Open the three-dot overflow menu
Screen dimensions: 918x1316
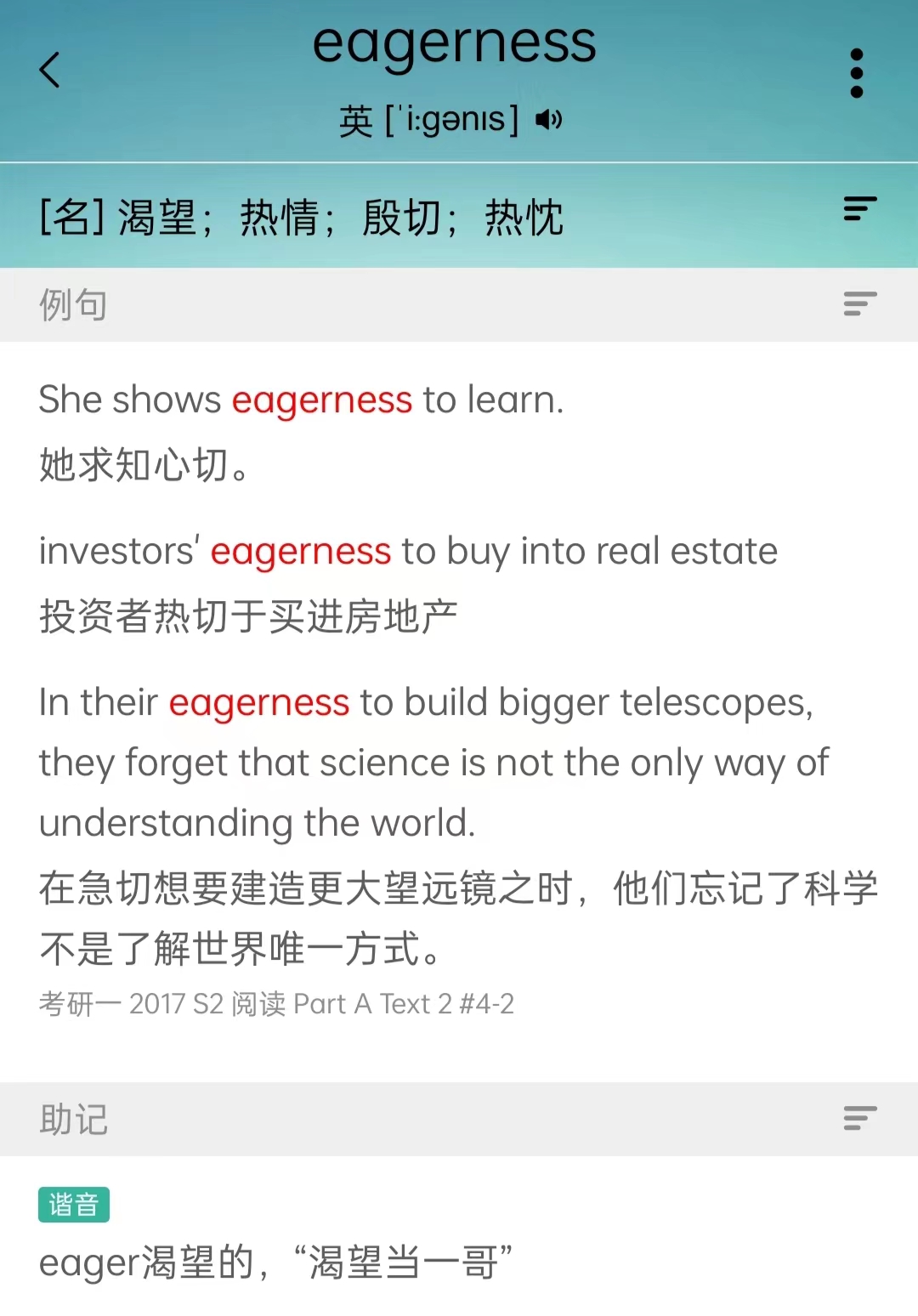(856, 73)
